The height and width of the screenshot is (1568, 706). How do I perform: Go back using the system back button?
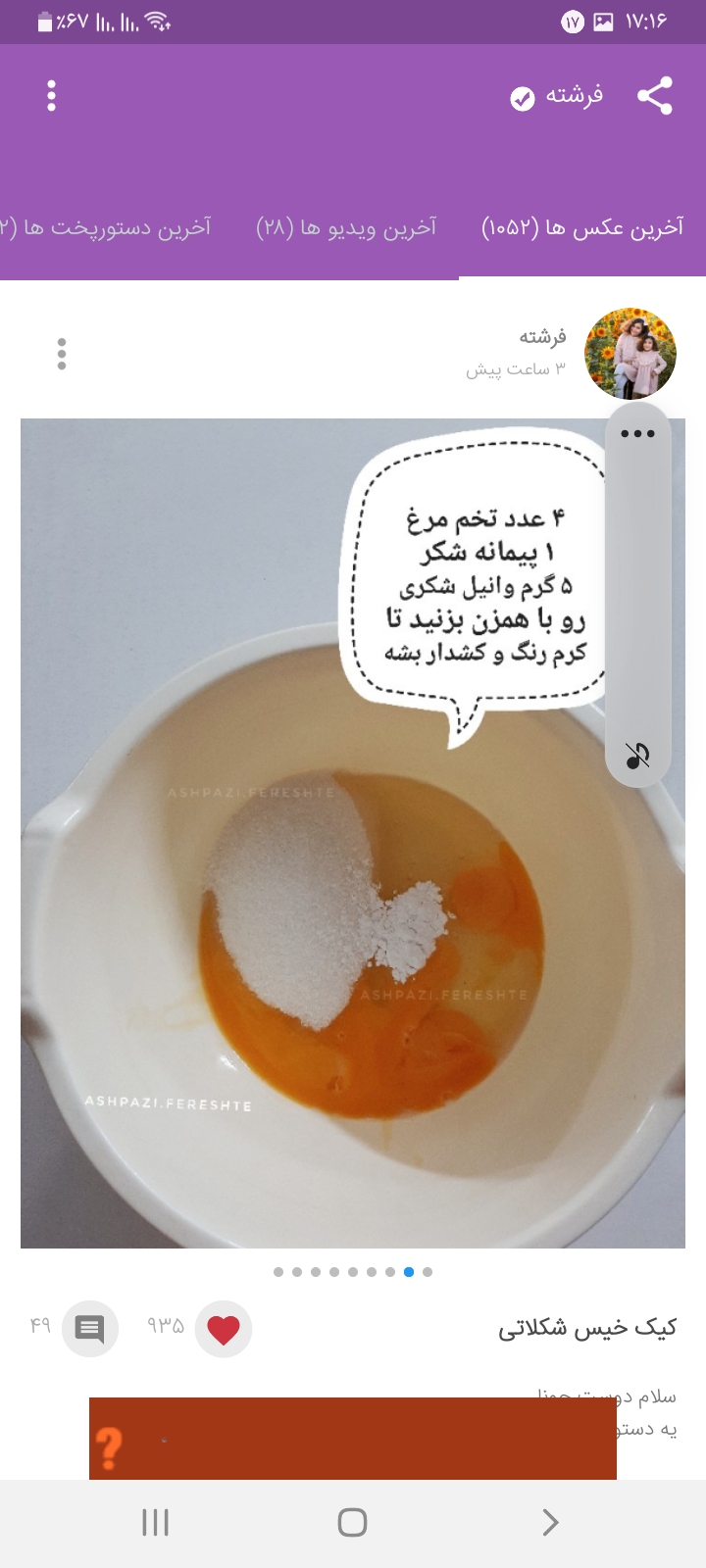click(549, 1522)
